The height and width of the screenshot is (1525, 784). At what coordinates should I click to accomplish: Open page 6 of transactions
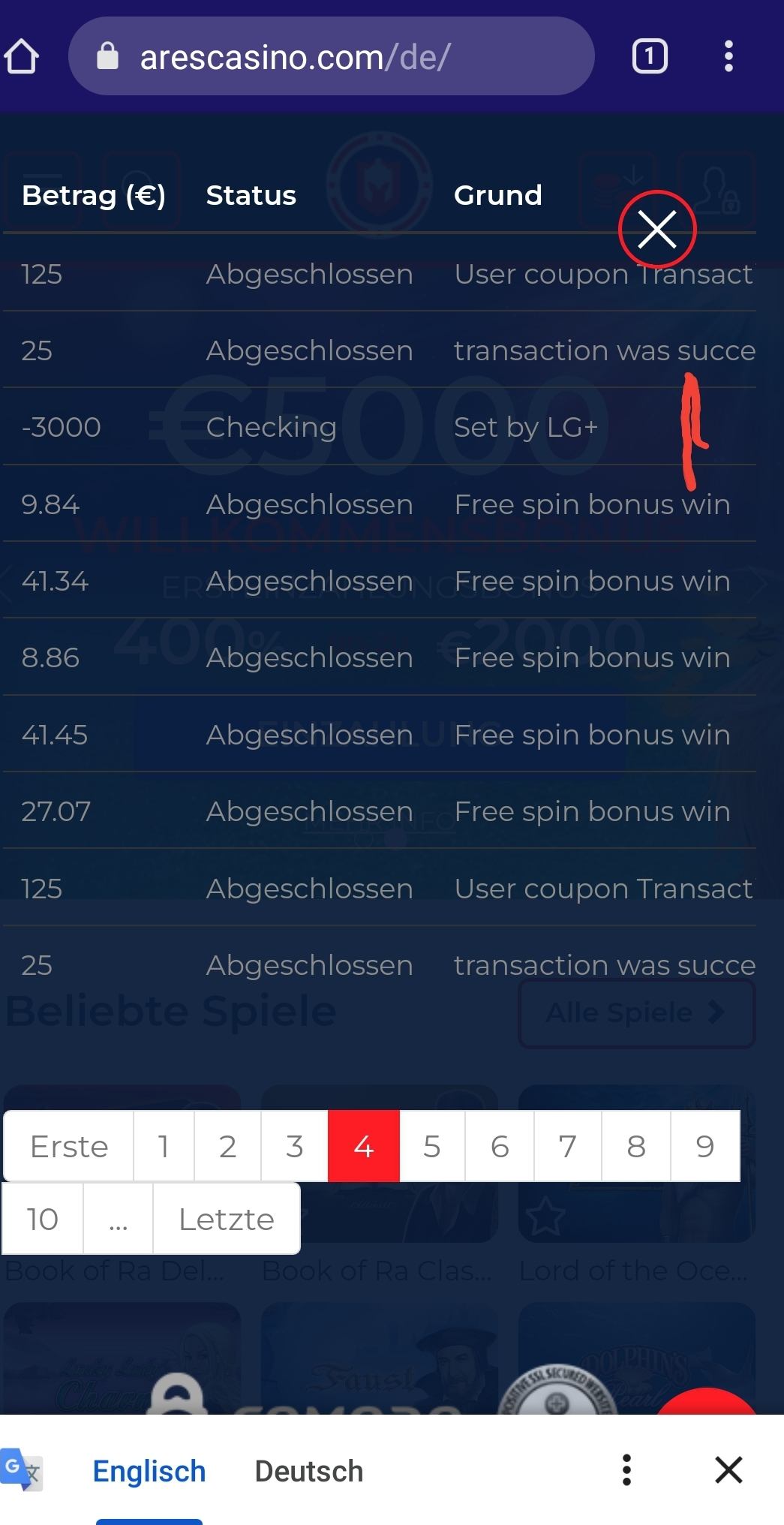coord(500,1146)
